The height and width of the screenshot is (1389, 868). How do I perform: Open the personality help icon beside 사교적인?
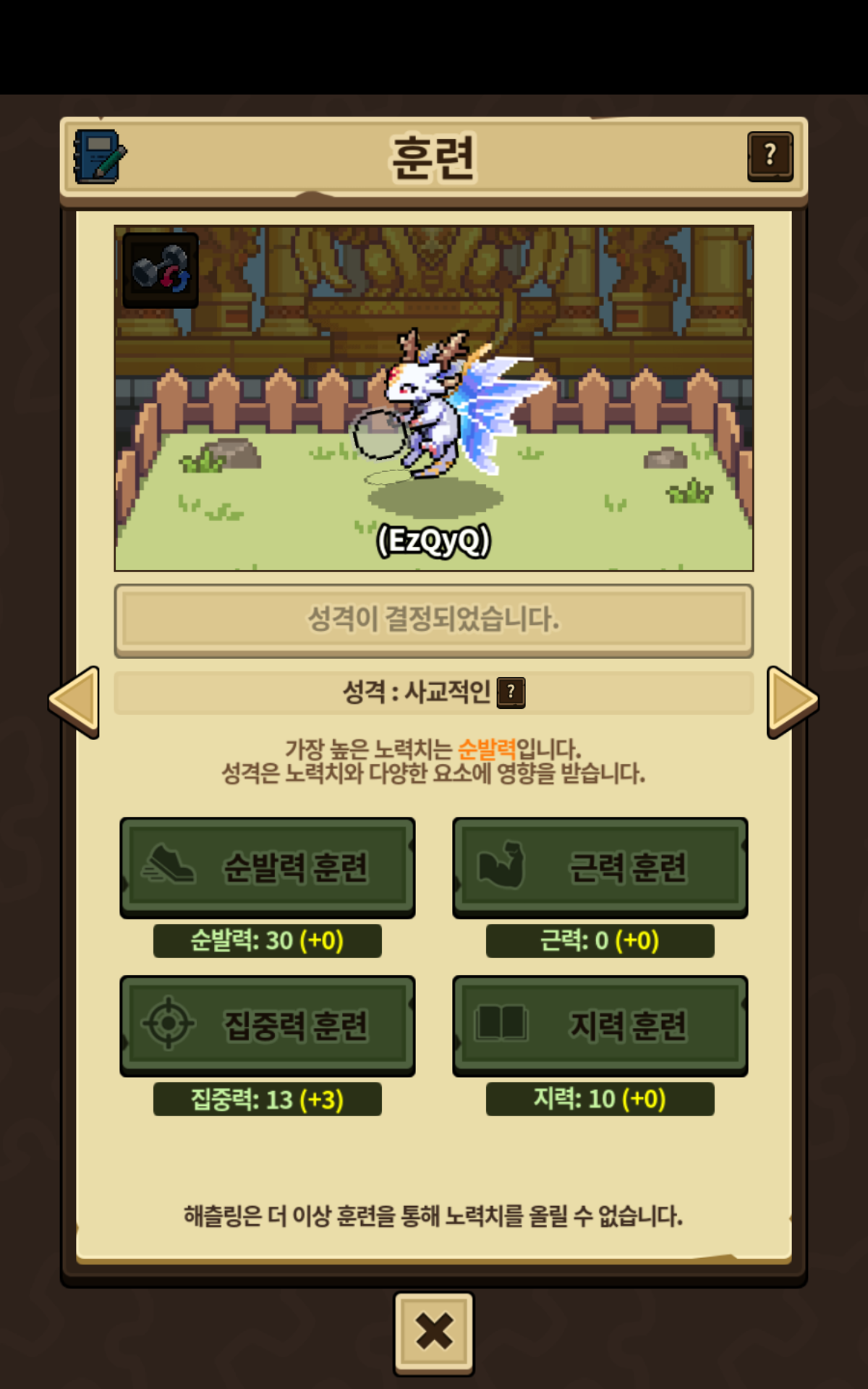pyautogui.click(x=511, y=692)
